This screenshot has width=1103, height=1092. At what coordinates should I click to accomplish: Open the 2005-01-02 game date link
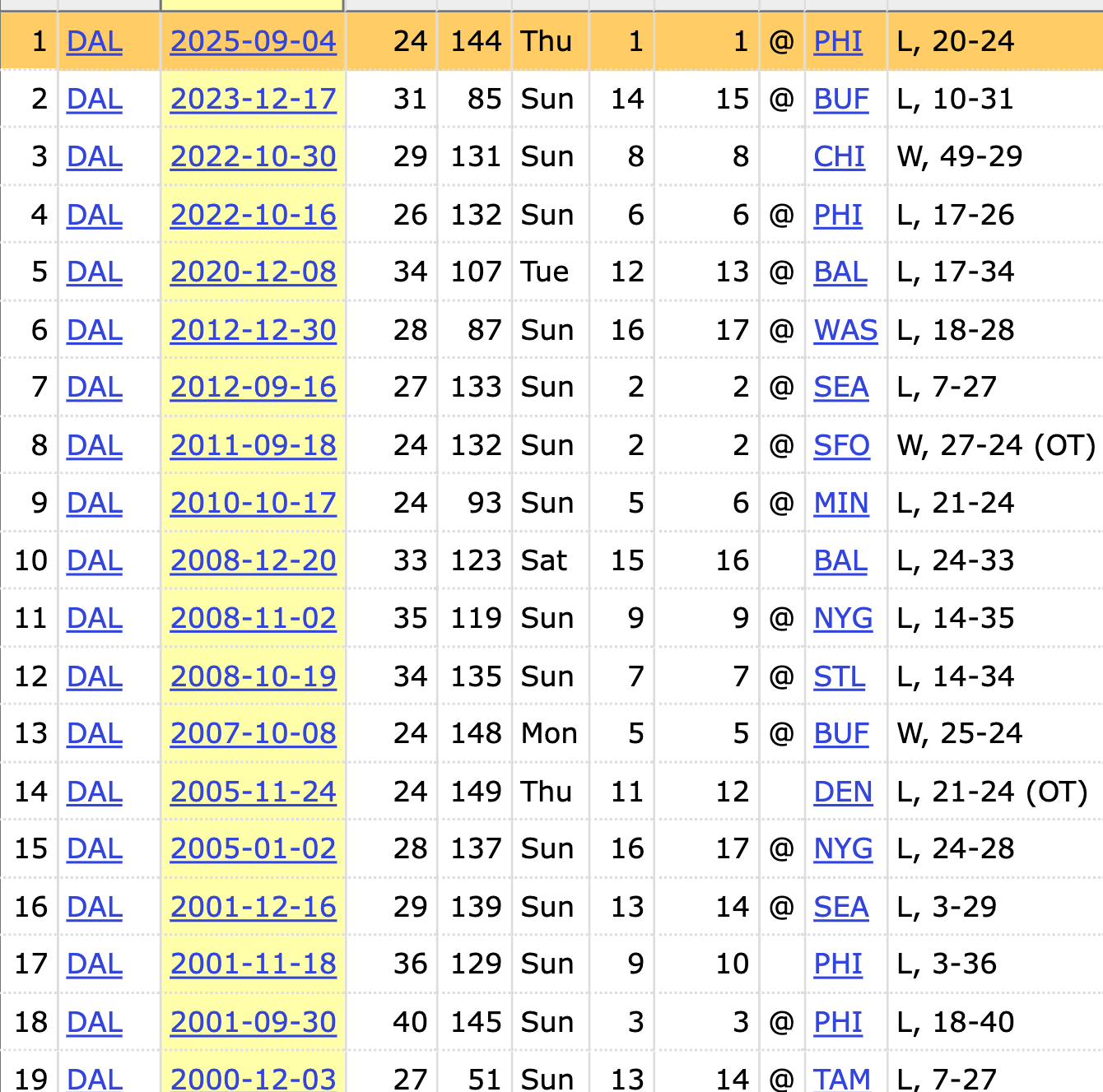253,848
